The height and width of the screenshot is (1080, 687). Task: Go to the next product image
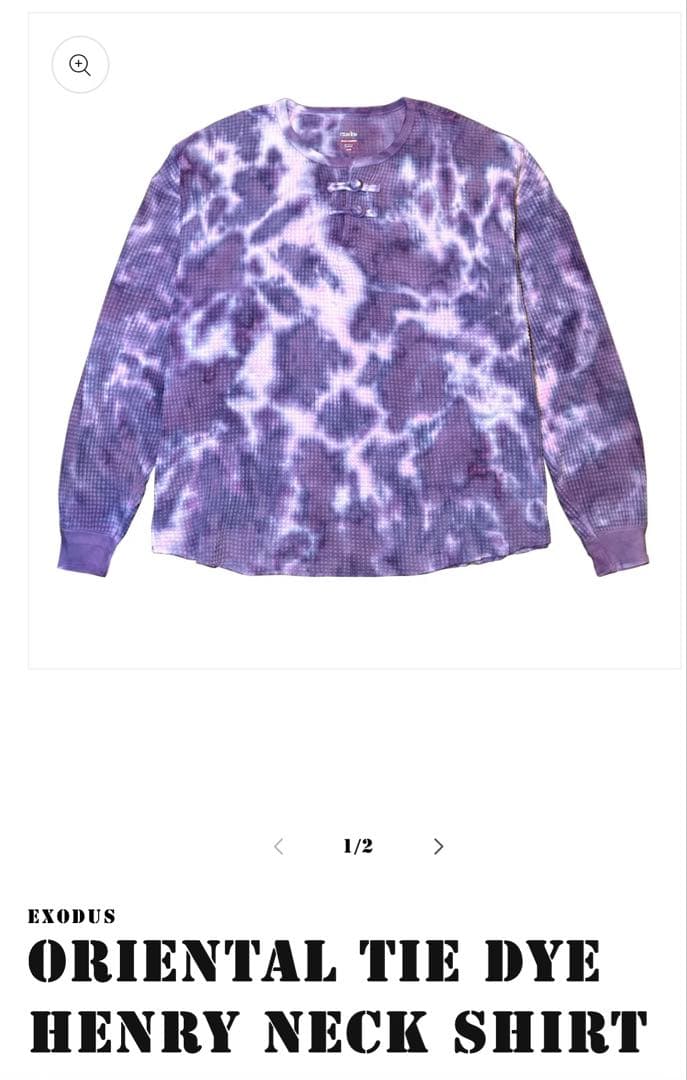[438, 846]
